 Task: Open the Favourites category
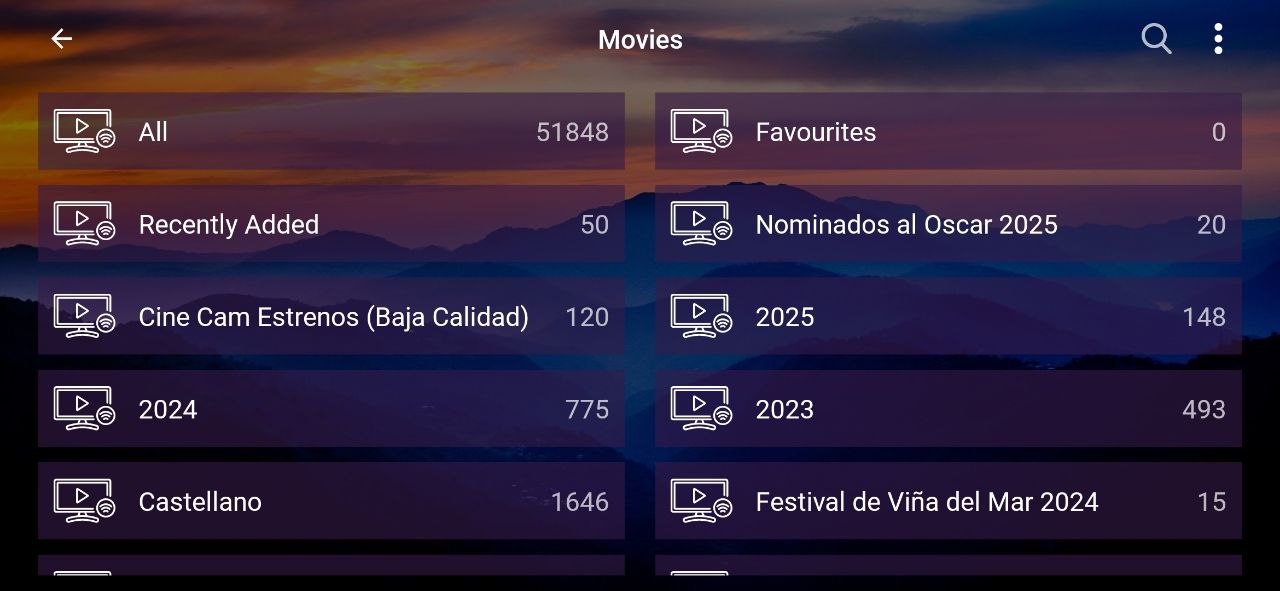947,132
